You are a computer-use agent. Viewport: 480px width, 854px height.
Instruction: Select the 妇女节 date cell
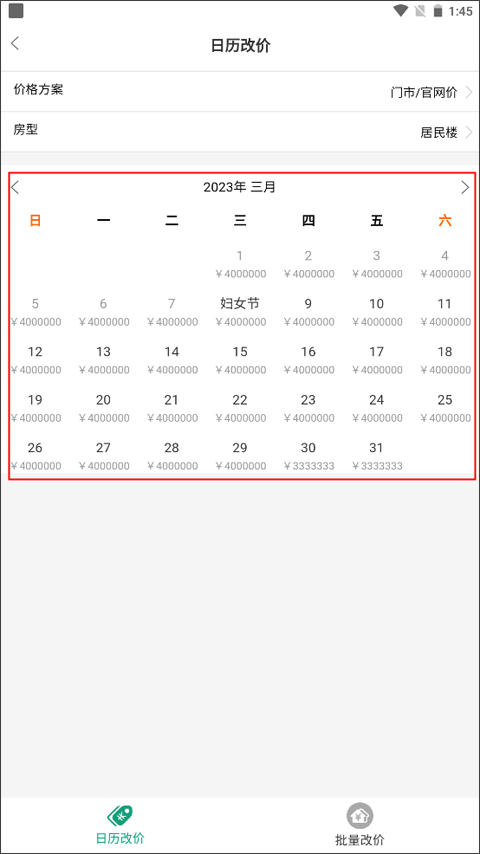(x=240, y=312)
